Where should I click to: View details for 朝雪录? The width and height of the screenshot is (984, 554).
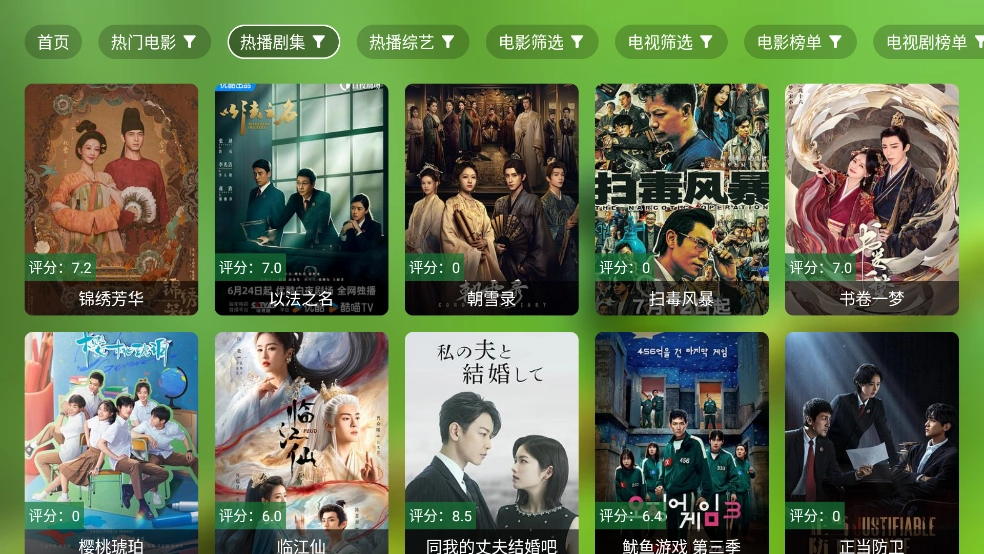pos(491,199)
